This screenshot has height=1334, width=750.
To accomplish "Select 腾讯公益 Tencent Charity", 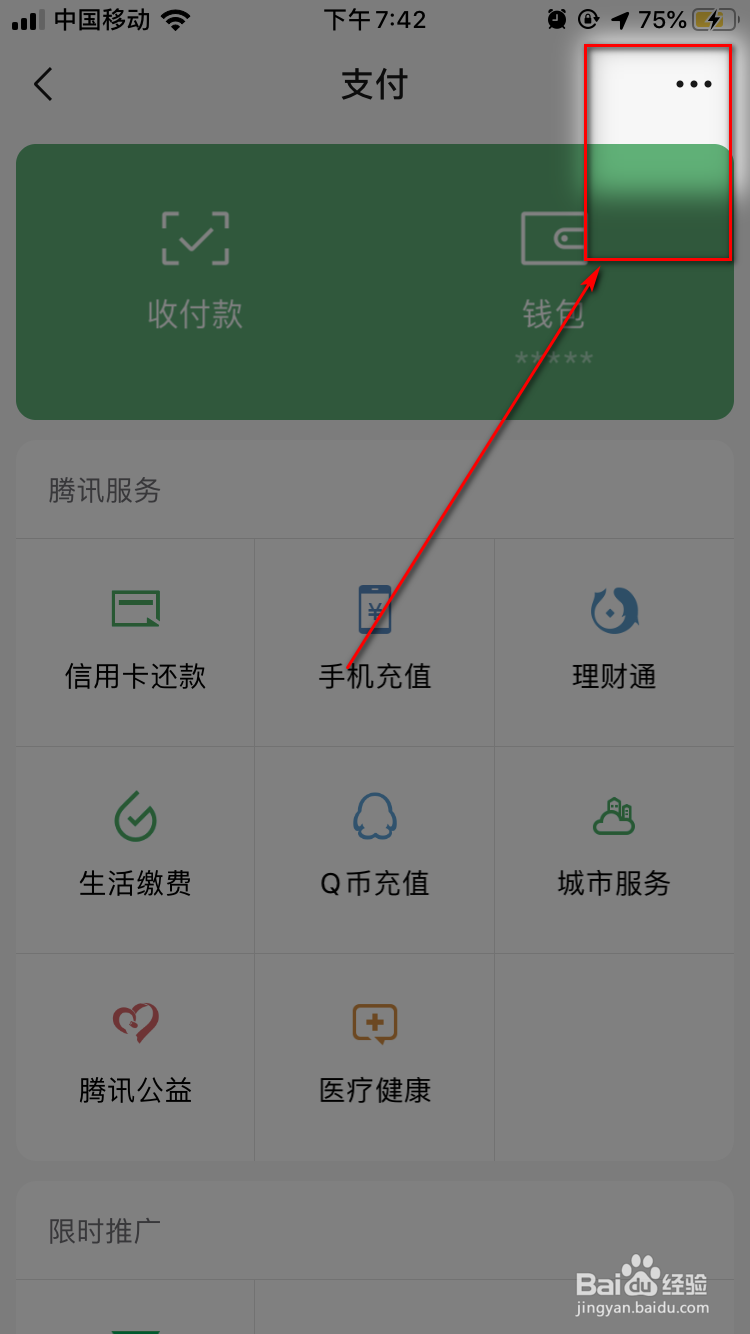I will pyautogui.click(x=134, y=1056).
